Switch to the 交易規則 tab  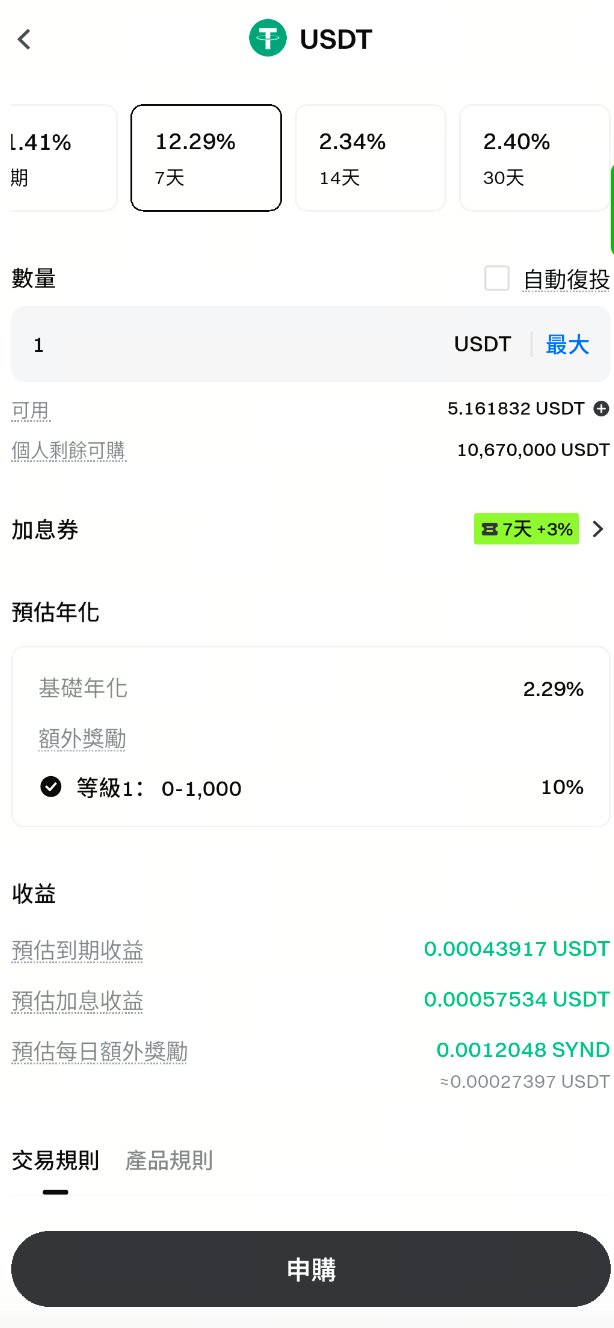click(55, 1161)
